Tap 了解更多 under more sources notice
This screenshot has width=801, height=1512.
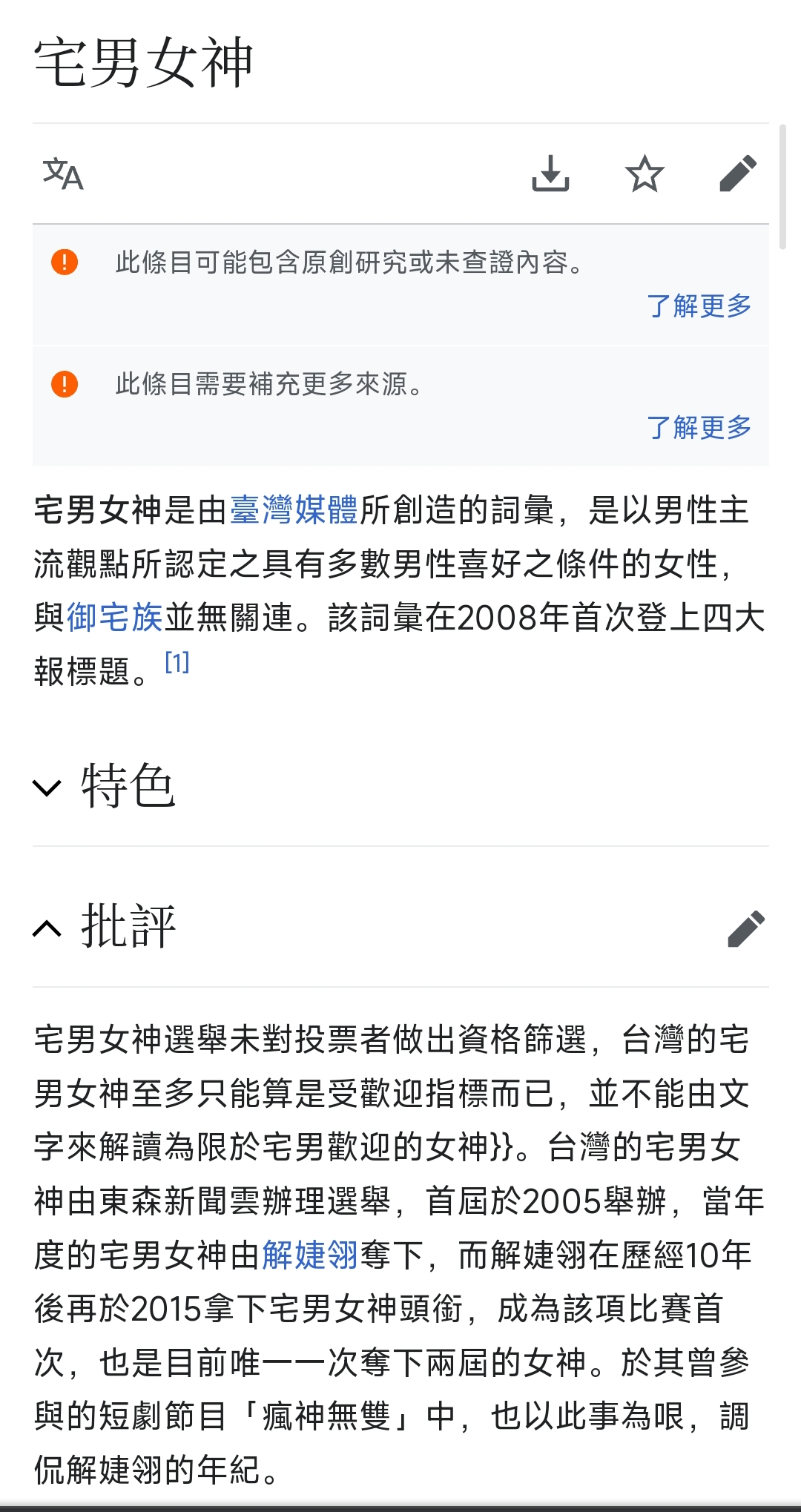(699, 427)
